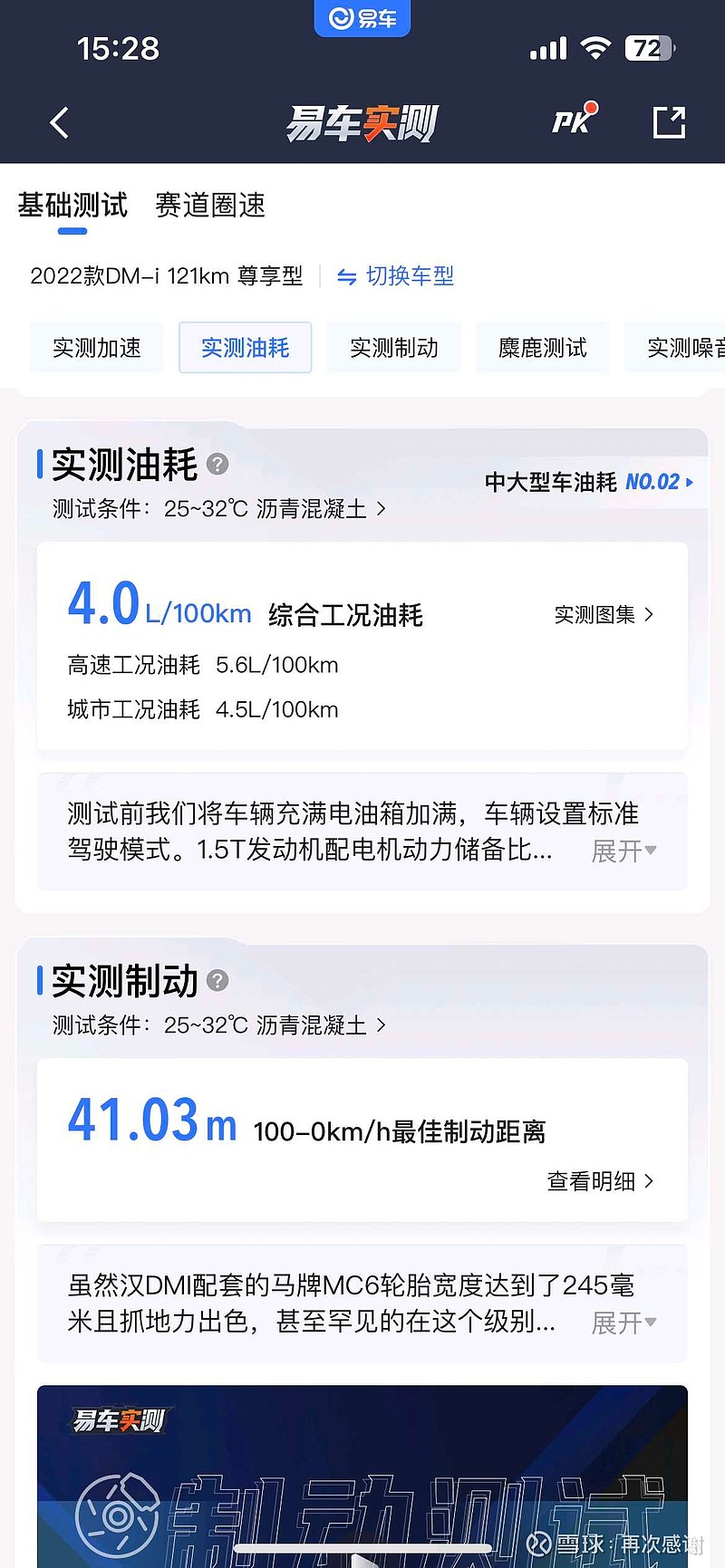Tap 切换车型 to change car model
The image size is (725, 1568).
[x=395, y=276]
